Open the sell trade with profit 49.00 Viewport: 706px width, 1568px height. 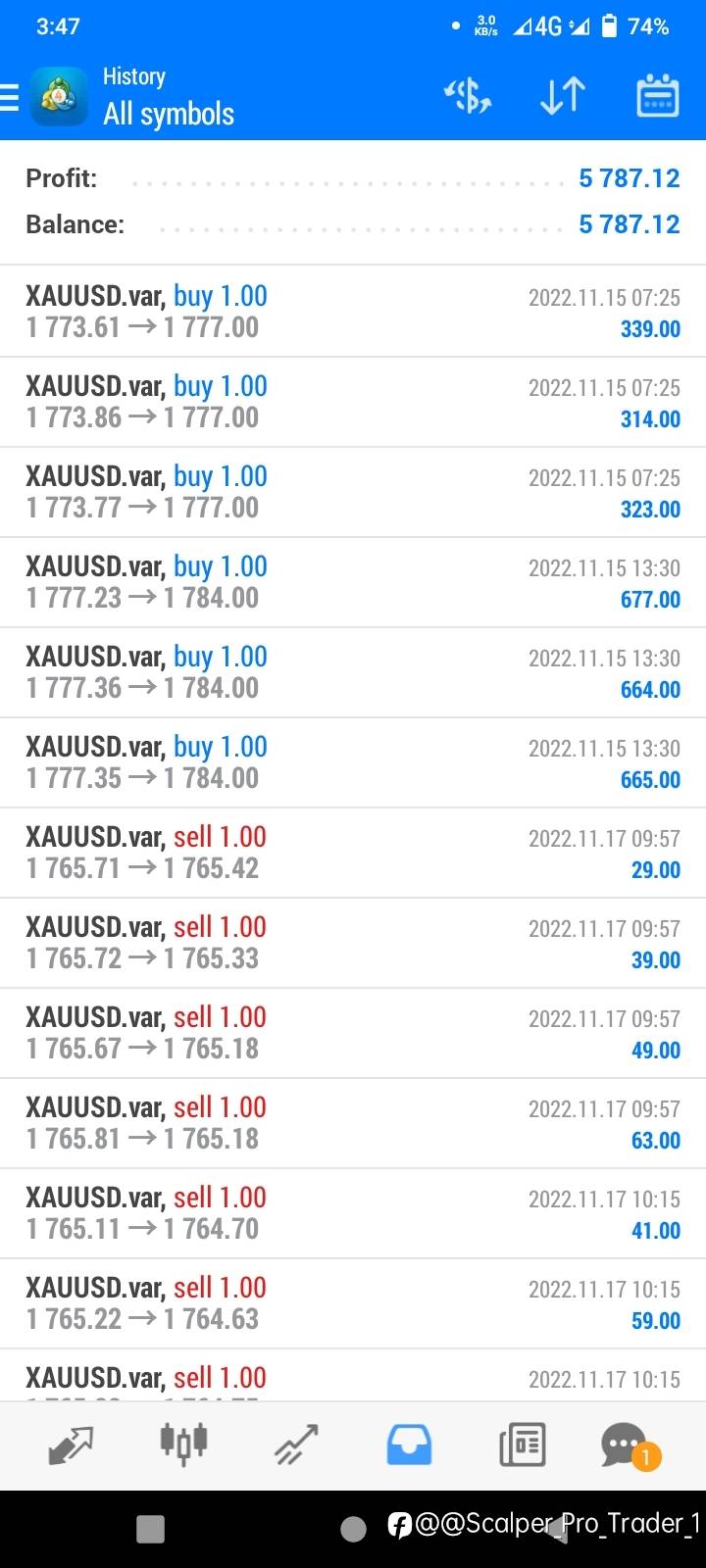coord(353,1033)
